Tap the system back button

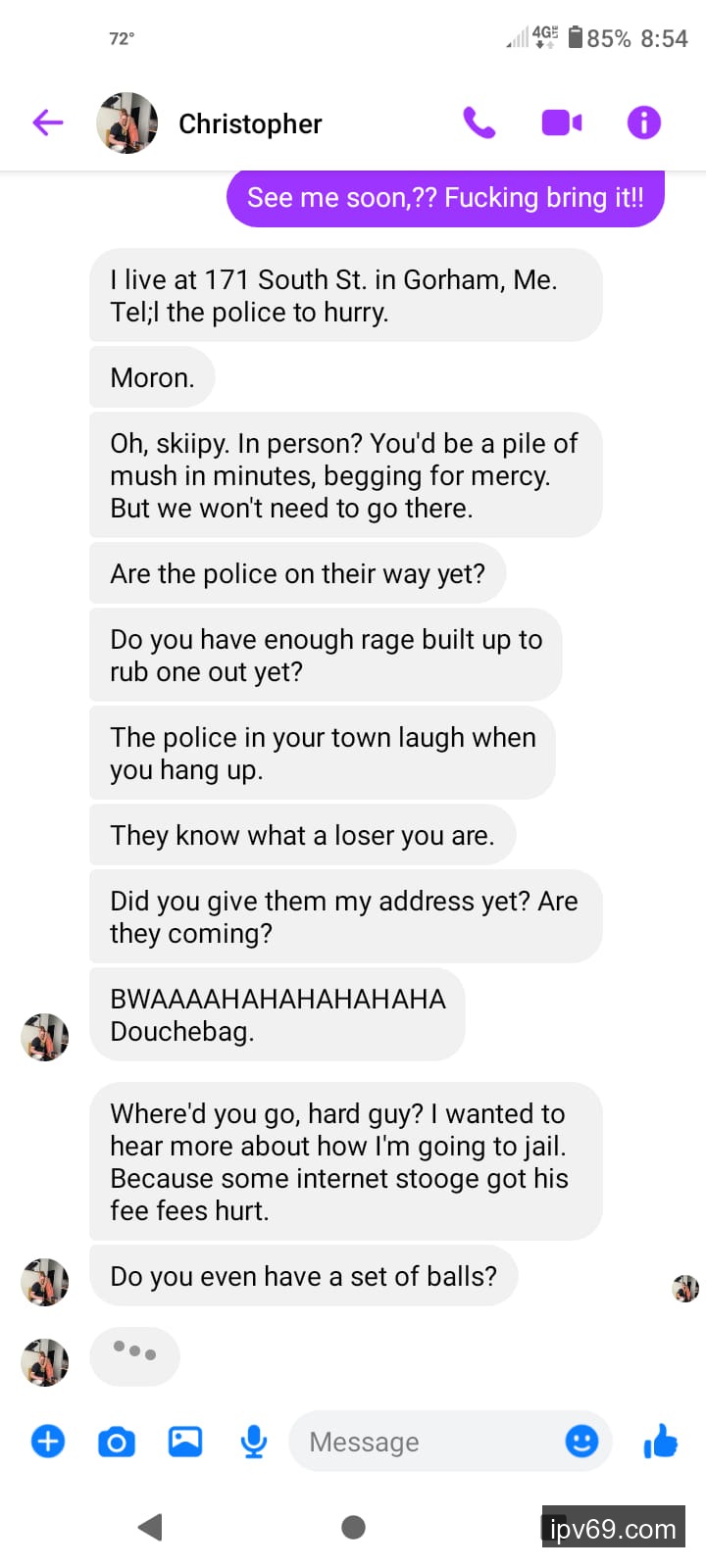pyautogui.click(x=150, y=1527)
